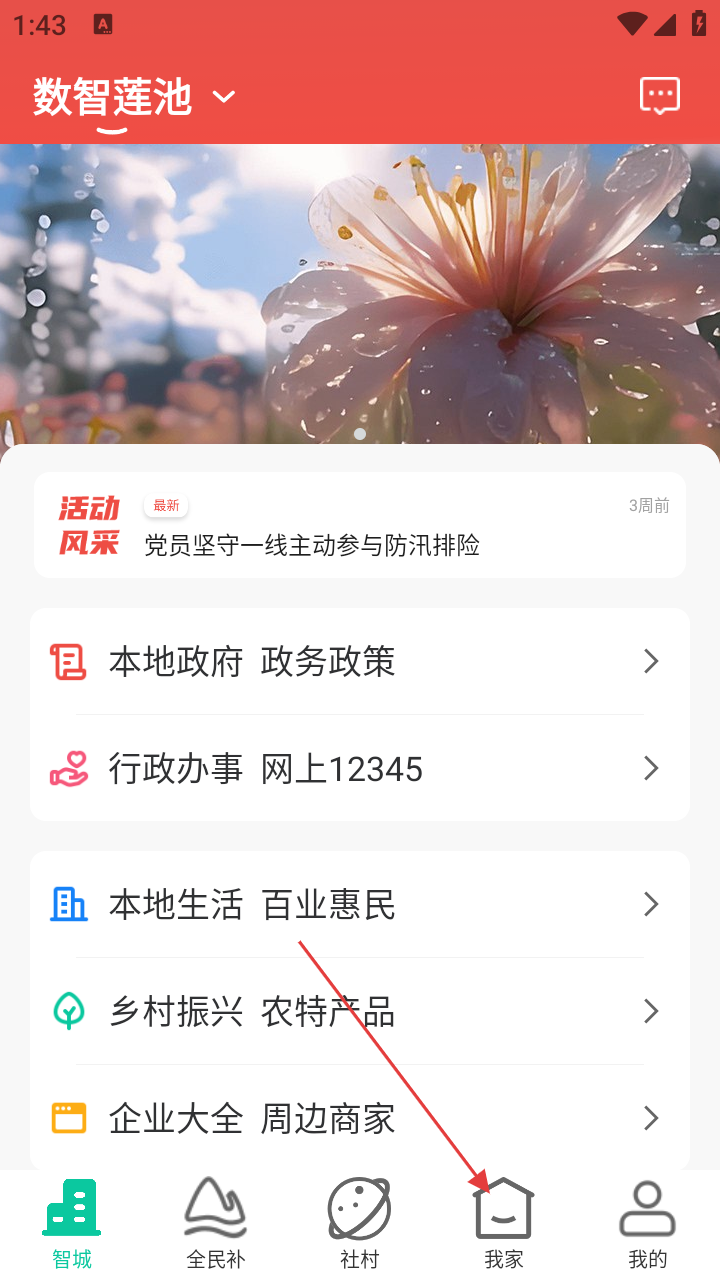Go to 行政办事 网上12345
The image size is (720, 1280).
coord(360,769)
